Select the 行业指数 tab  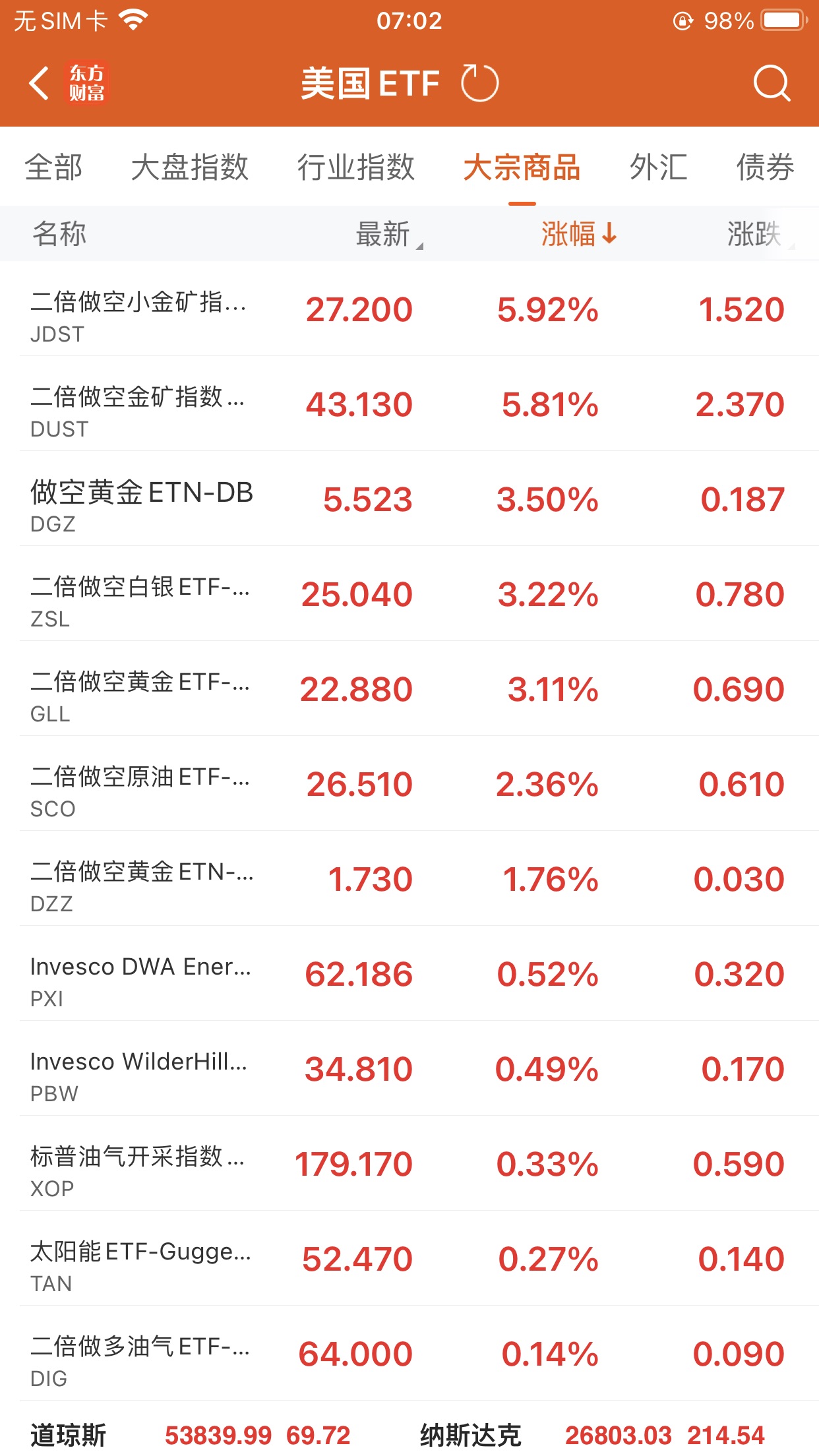pyautogui.click(x=356, y=167)
